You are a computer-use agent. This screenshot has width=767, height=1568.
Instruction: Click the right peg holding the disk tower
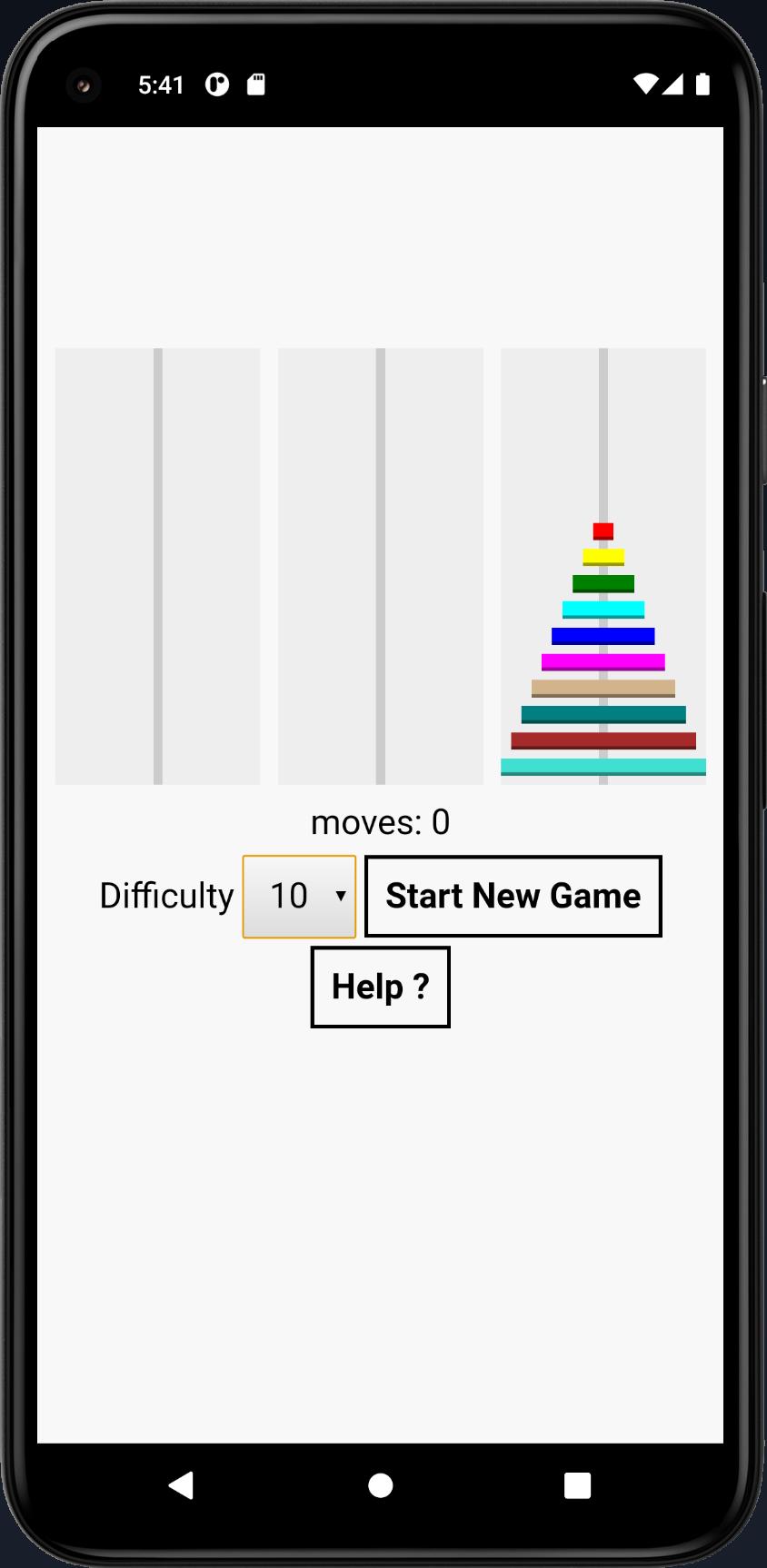pyautogui.click(x=603, y=436)
